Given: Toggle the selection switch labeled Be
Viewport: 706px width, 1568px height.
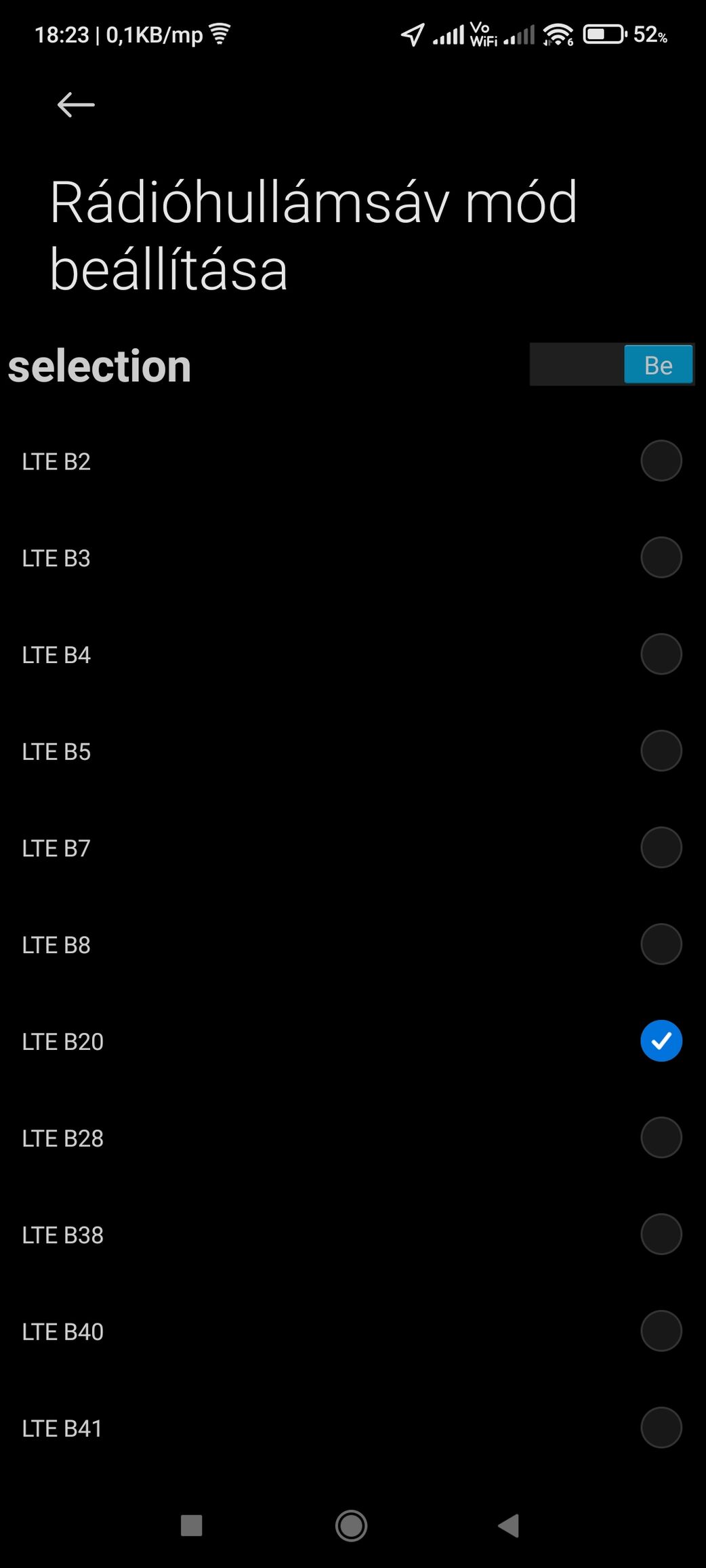Looking at the screenshot, I should click(612, 364).
